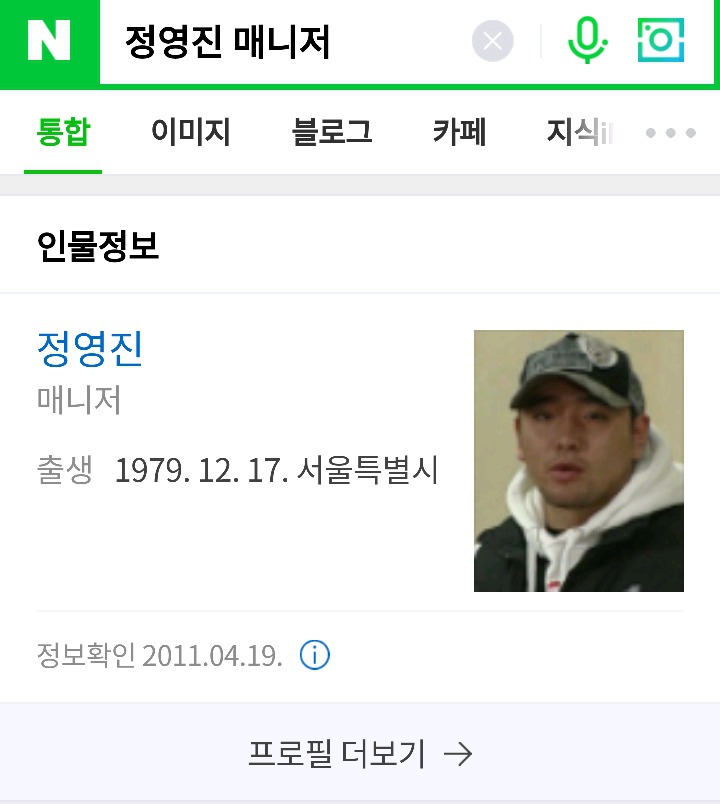
Task: Open the 정영진 name link
Action: (90, 348)
